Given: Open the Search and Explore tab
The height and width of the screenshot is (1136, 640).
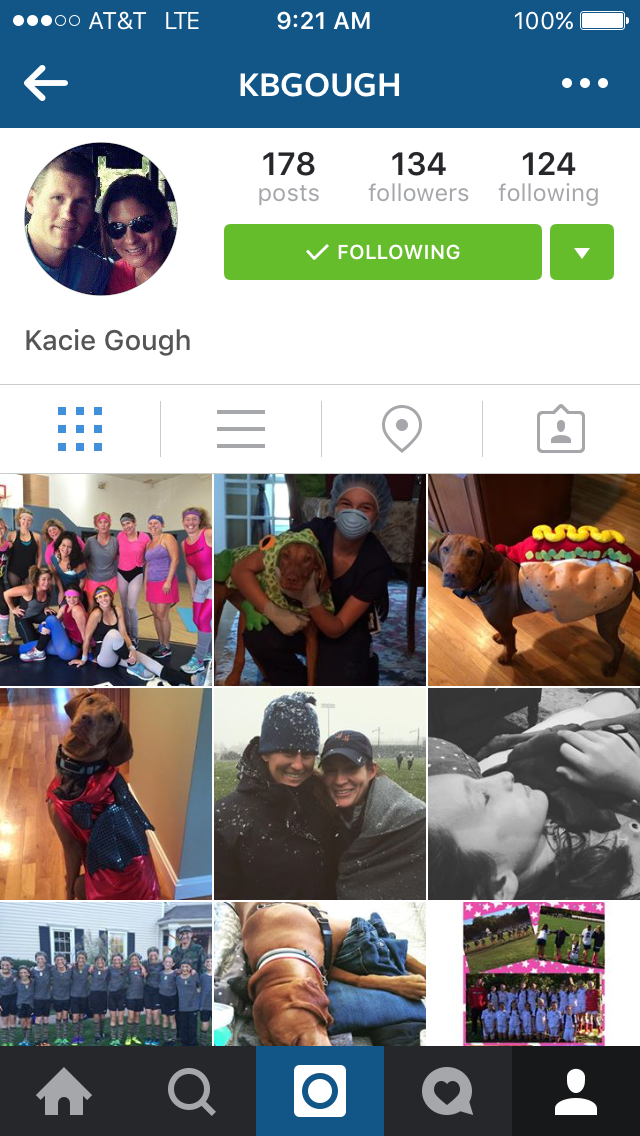Looking at the screenshot, I should (x=192, y=1091).
